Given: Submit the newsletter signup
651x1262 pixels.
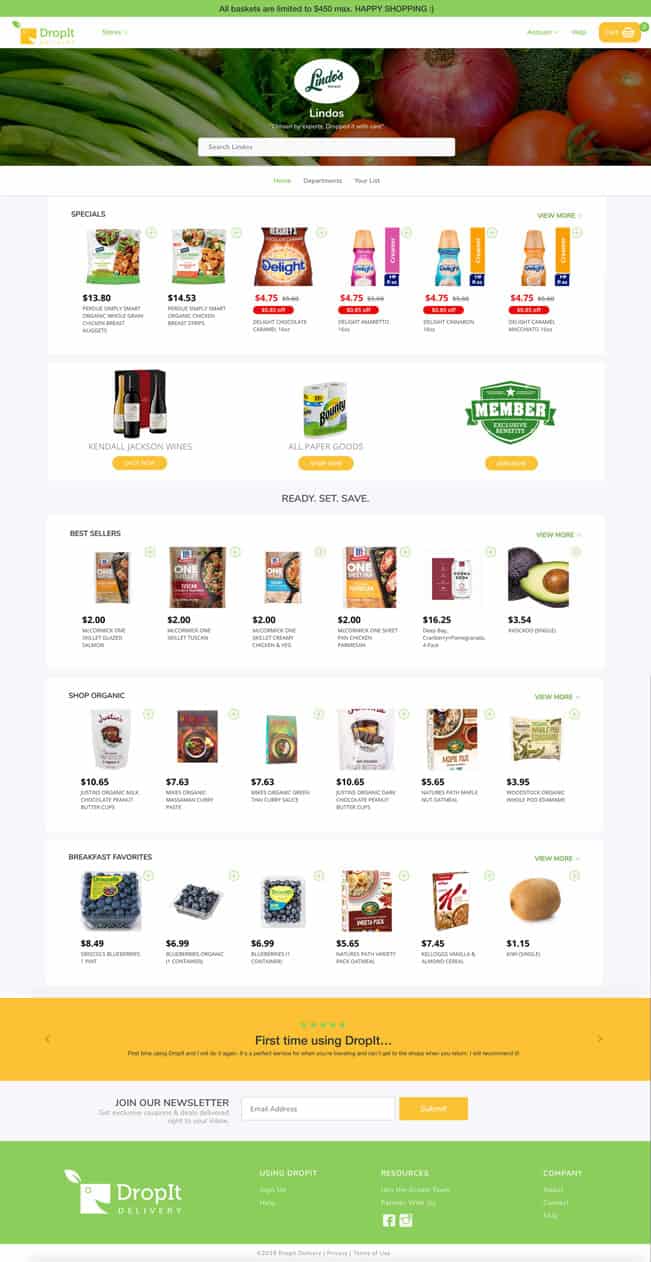Looking at the screenshot, I should [433, 1109].
